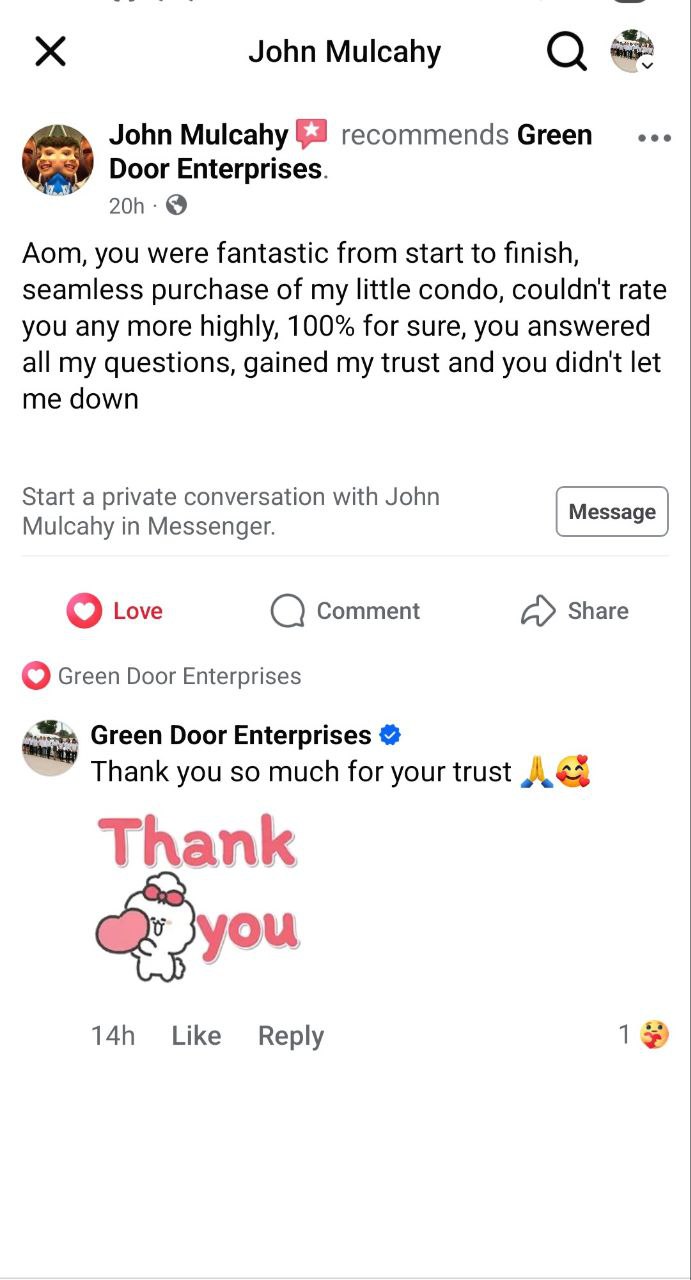Message John Mulcahy in Messenger

click(x=611, y=512)
